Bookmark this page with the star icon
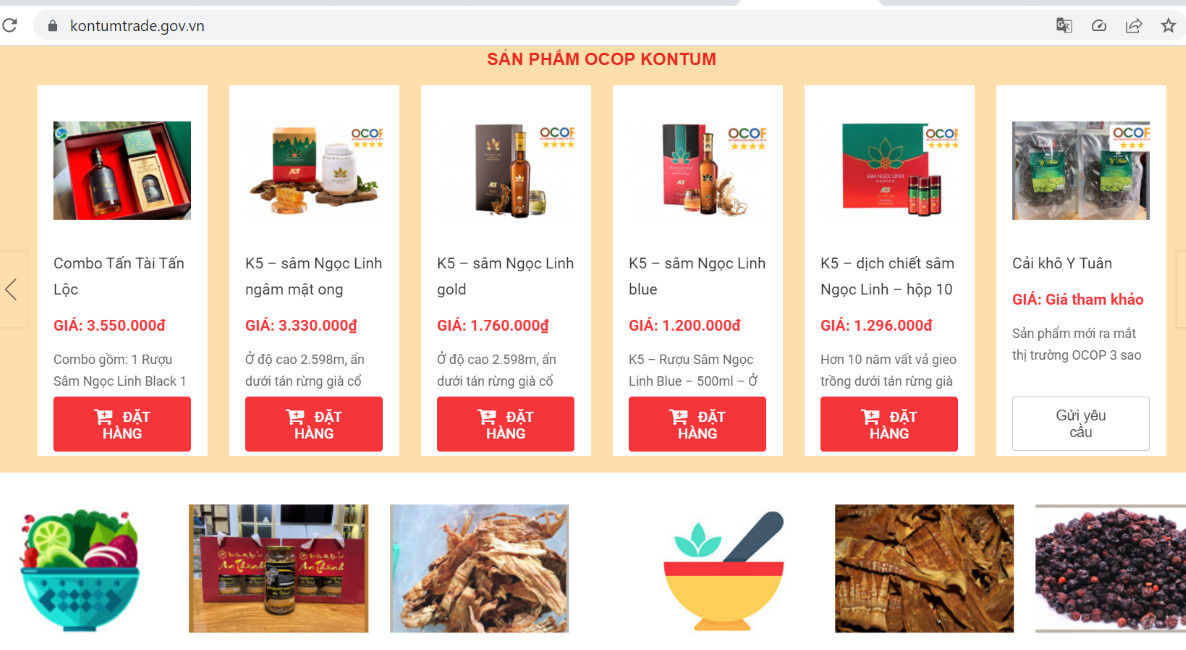The width and height of the screenshot is (1186, 650). click(x=1168, y=26)
